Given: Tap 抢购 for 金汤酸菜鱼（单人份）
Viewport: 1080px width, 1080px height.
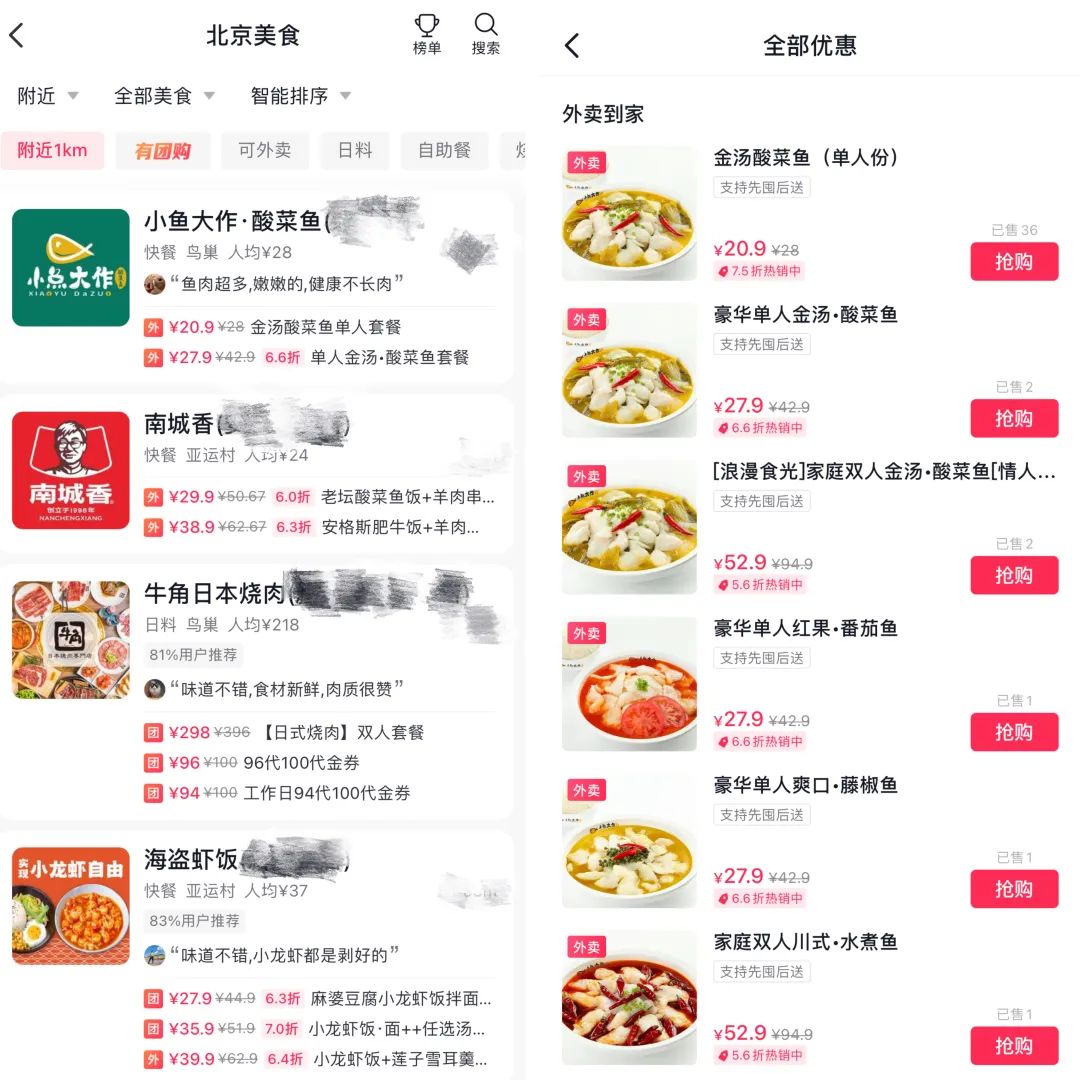Looking at the screenshot, I should (1013, 262).
